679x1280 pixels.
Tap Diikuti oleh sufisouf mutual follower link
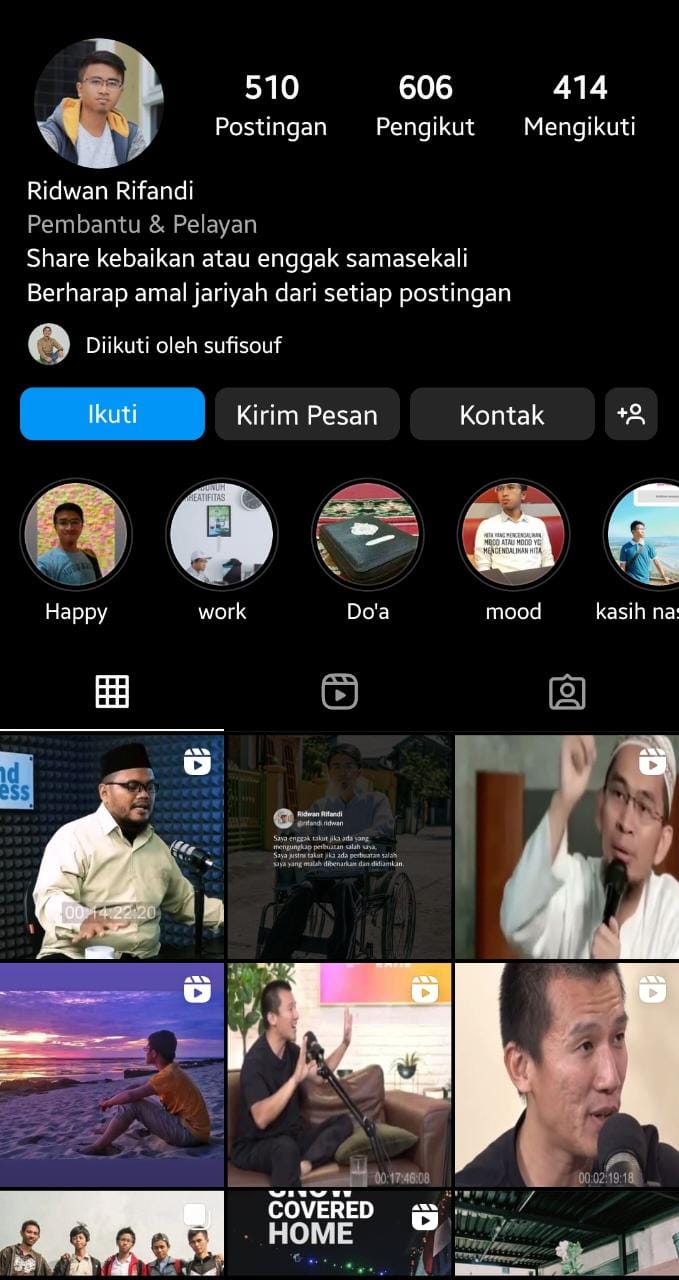point(183,345)
